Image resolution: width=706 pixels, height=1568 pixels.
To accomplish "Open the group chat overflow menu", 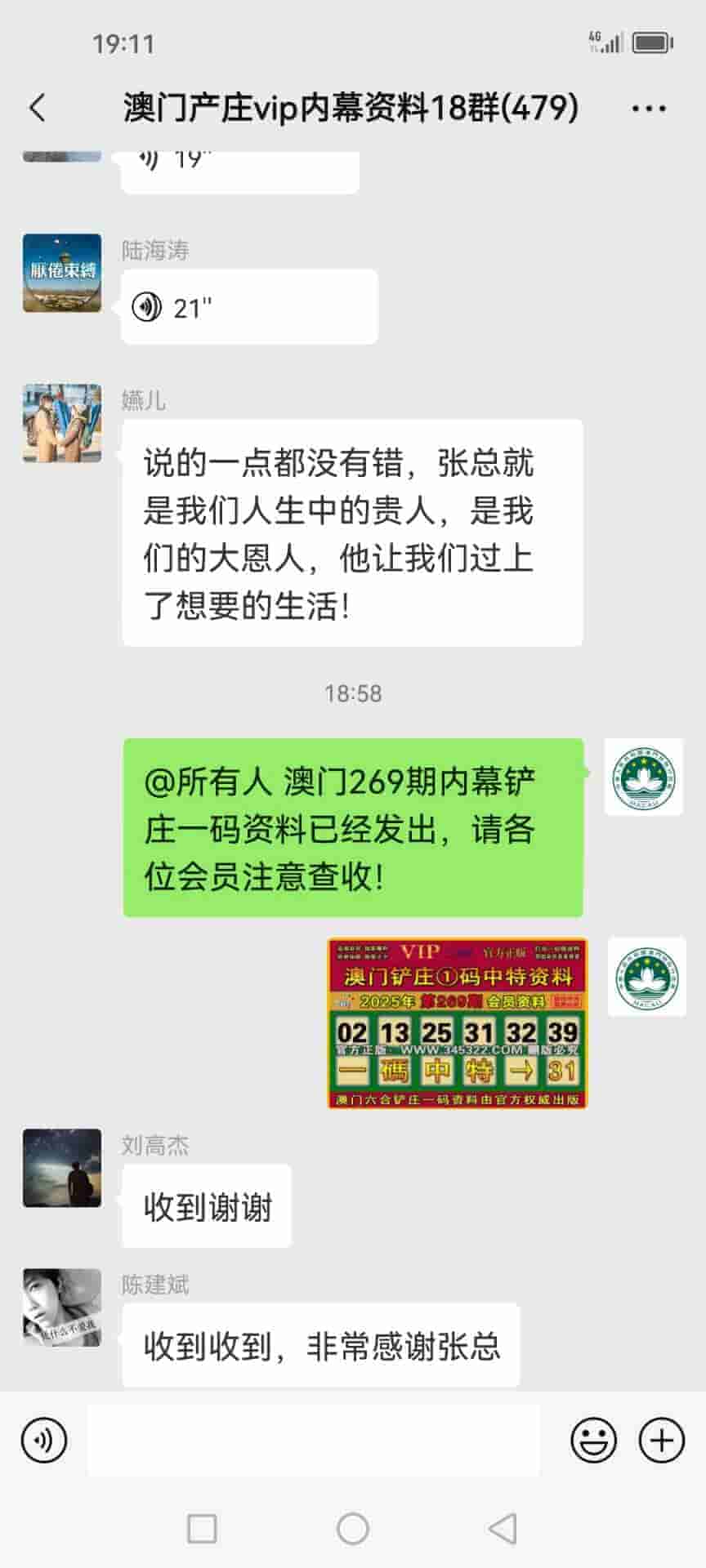I will (649, 108).
